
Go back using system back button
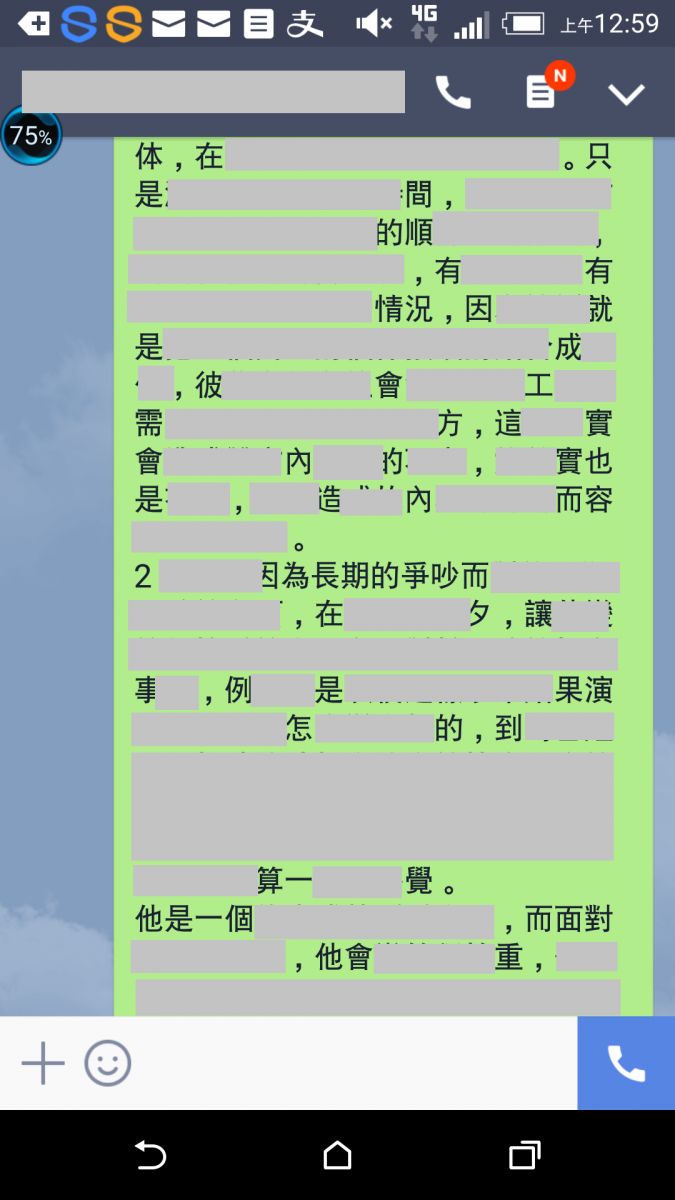[150, 1156]
